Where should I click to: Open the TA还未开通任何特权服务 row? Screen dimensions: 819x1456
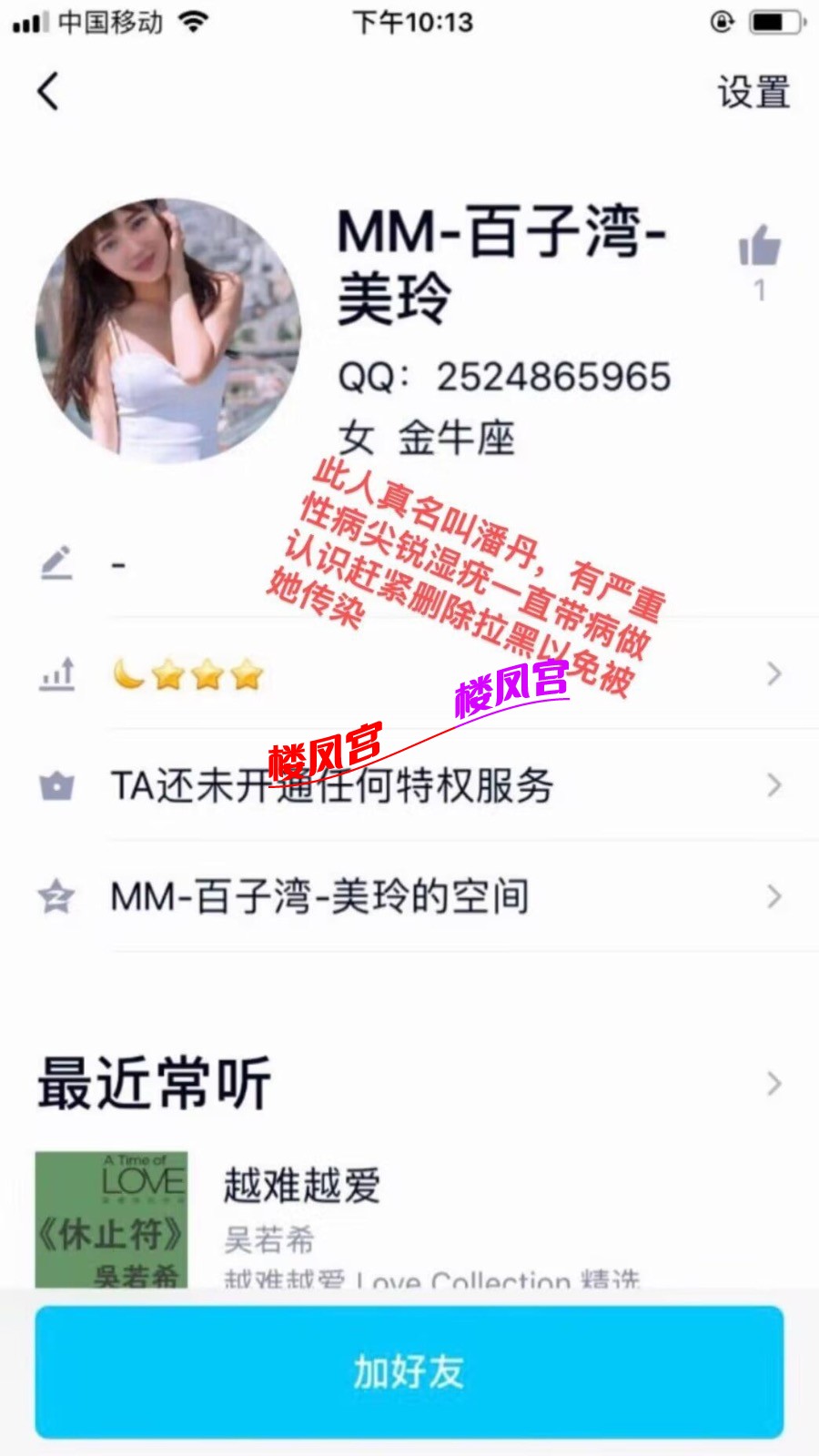click(x=437, y=785)
